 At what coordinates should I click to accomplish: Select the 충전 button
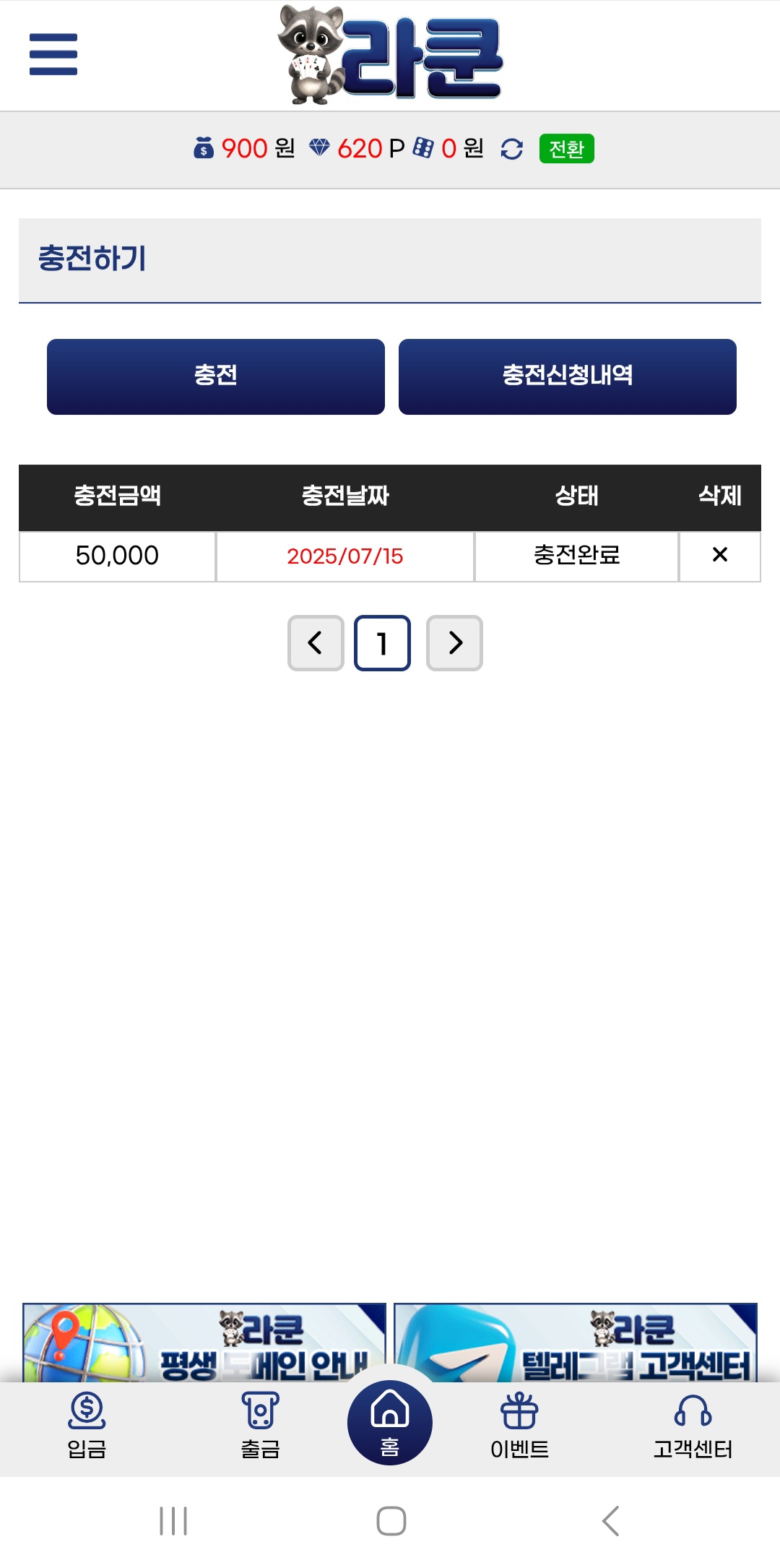(x=215, y=376)
